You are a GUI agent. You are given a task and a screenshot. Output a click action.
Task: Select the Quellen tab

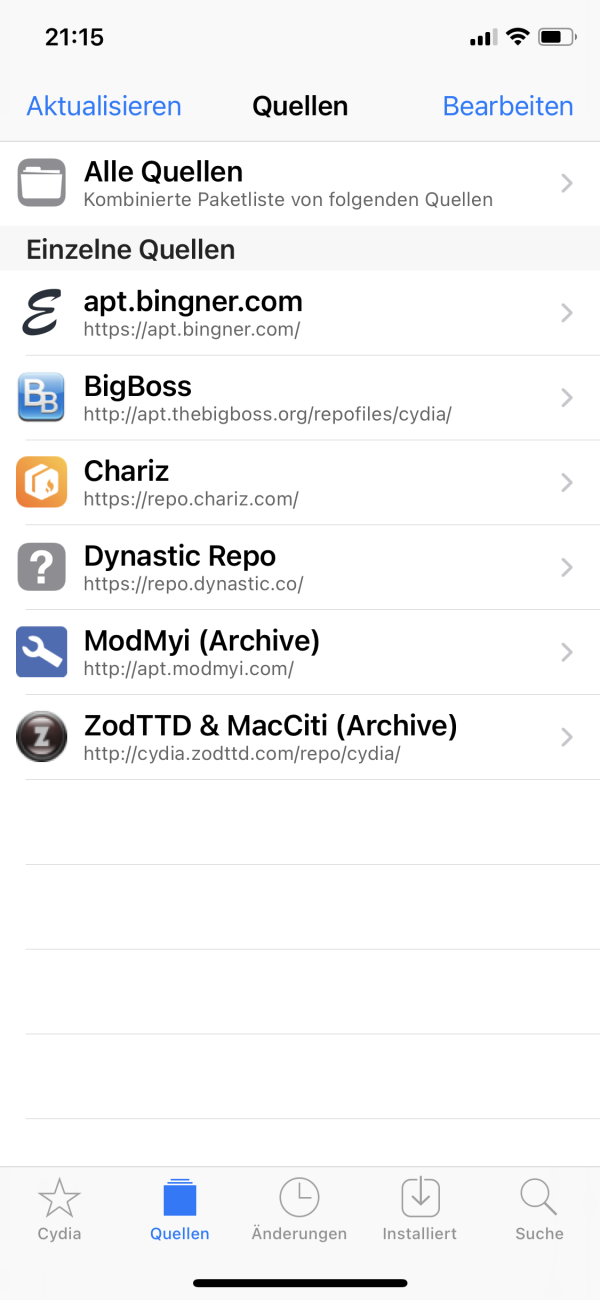click(x=180, y=1209)
